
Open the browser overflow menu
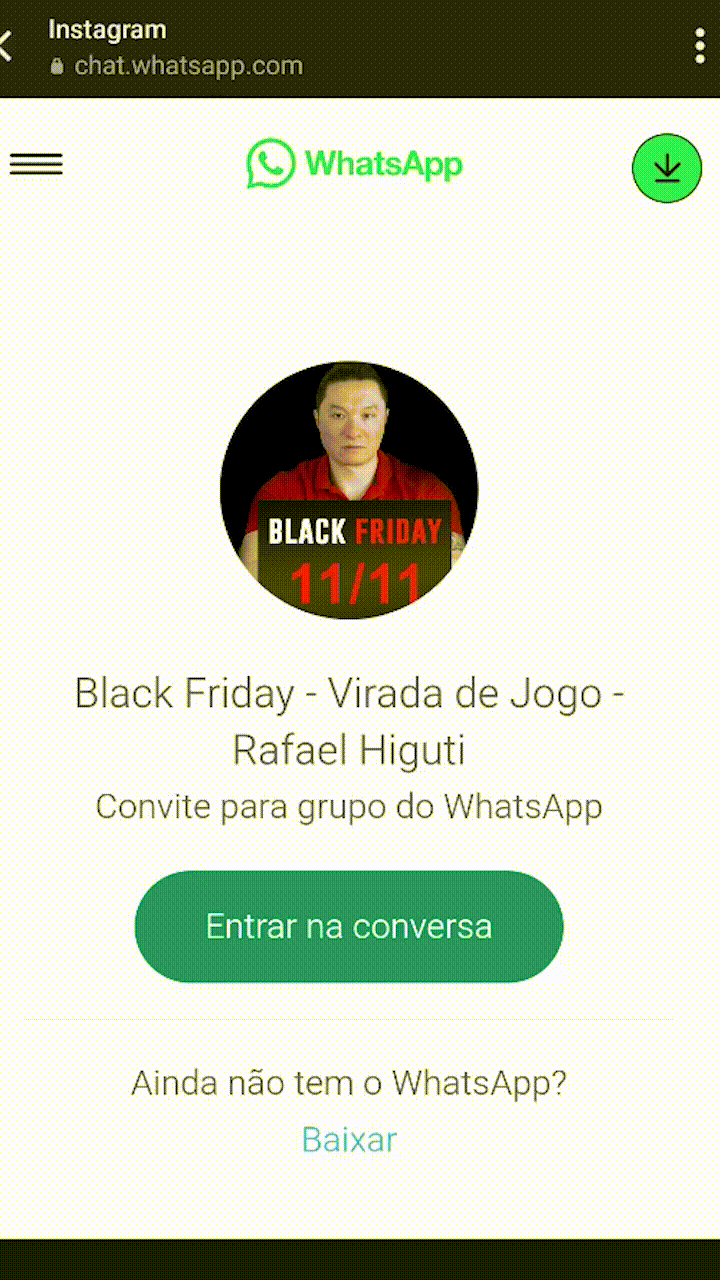[699, 46]
